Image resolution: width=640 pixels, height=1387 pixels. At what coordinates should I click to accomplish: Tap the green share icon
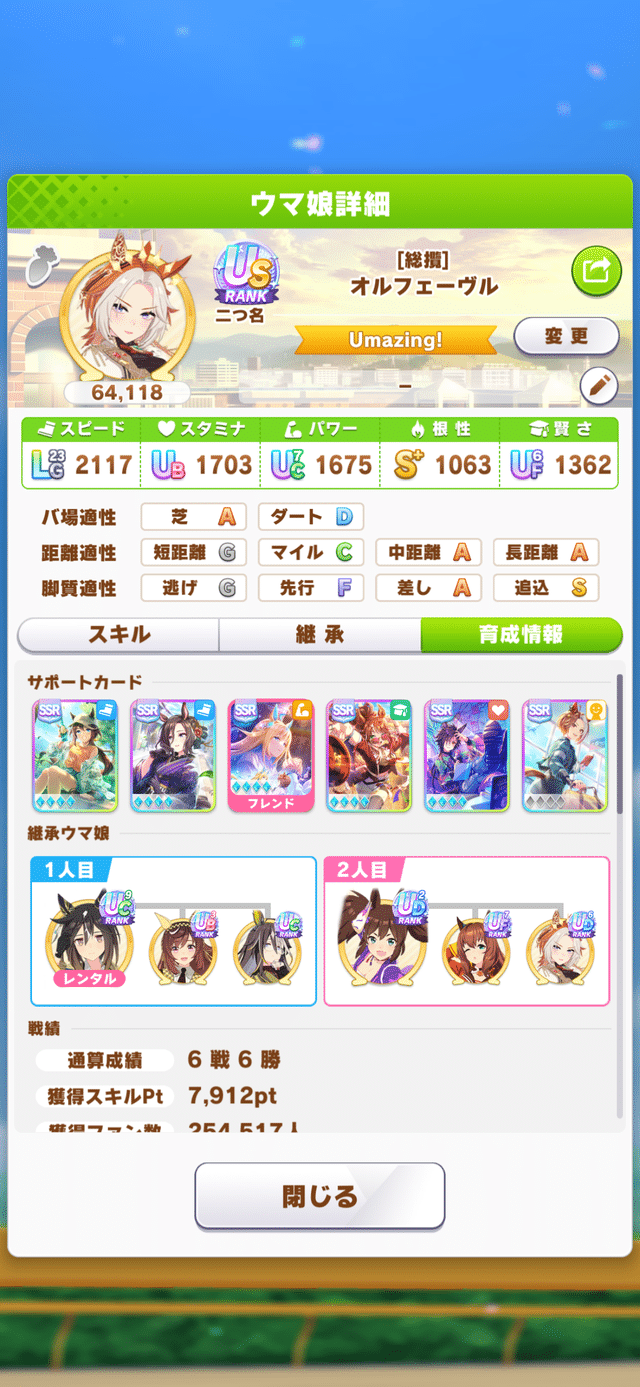coord(596,270)
